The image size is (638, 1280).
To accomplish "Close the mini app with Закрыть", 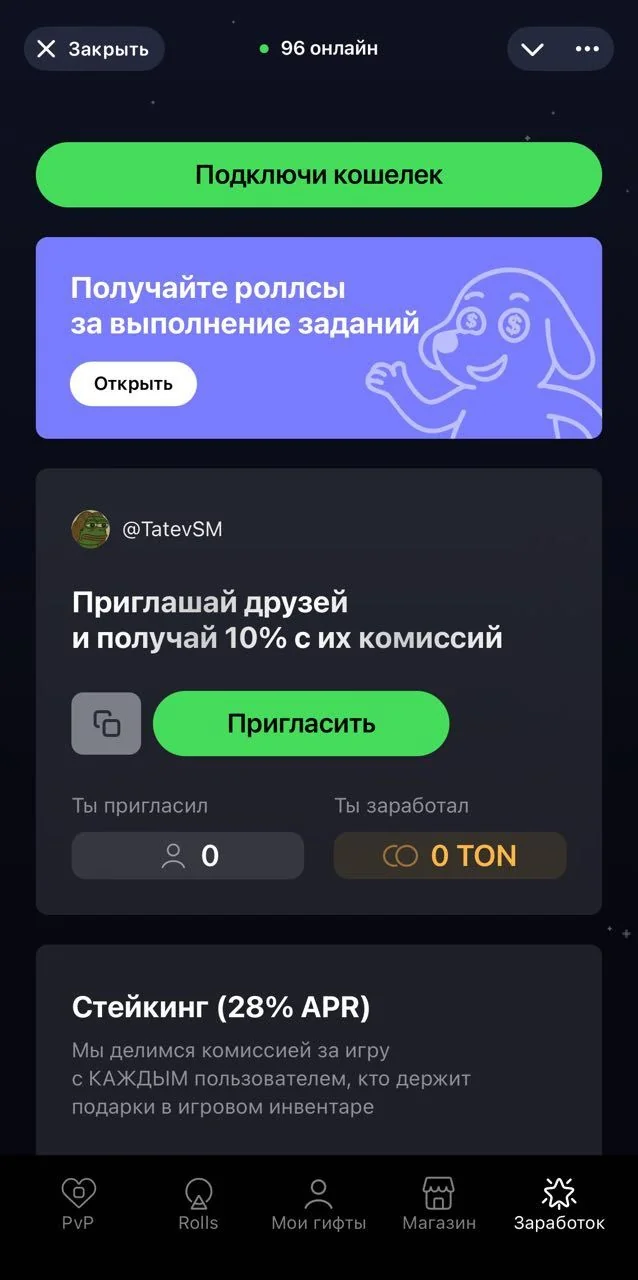I will tap(93, 49).
